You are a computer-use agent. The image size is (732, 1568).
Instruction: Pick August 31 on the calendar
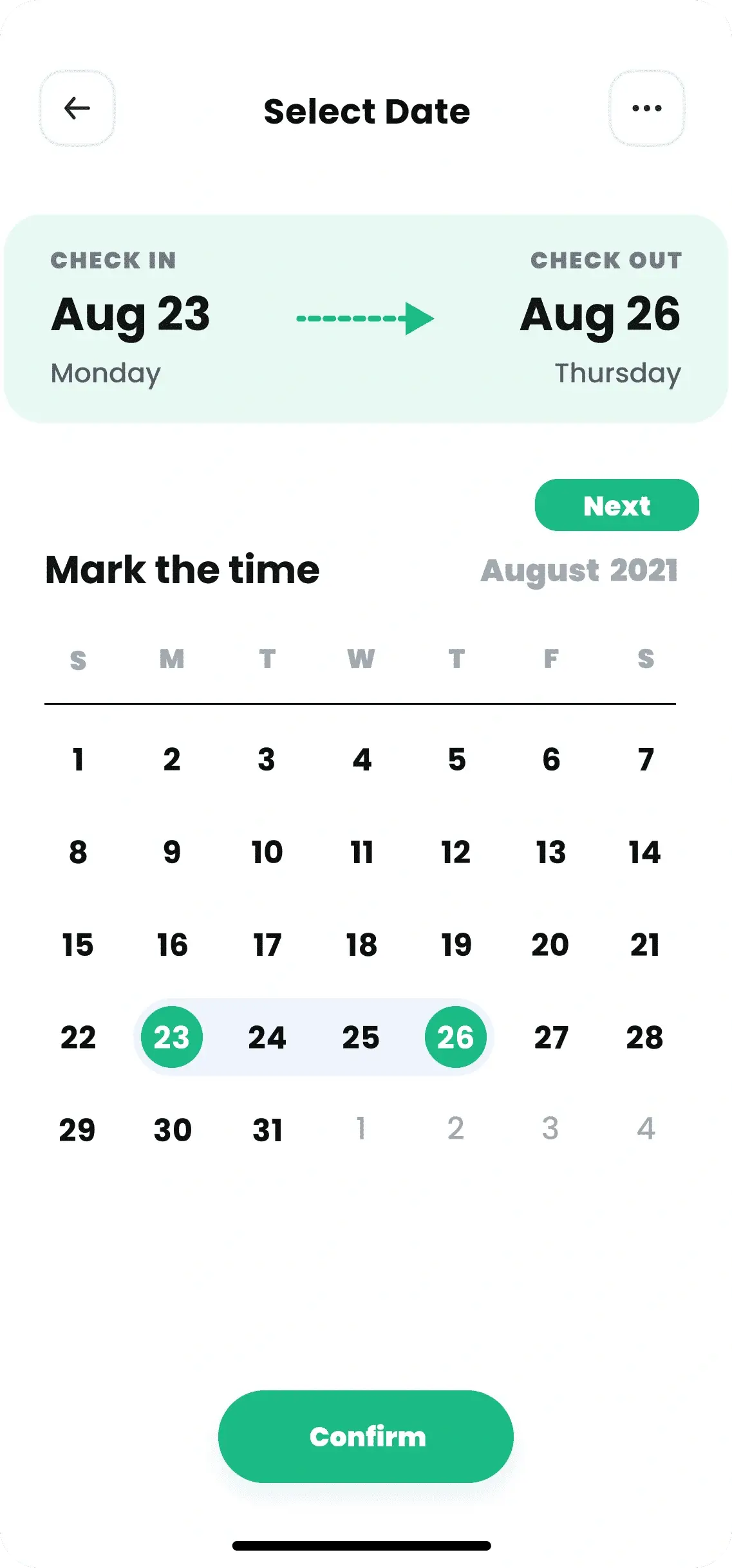click(267, 1130)
